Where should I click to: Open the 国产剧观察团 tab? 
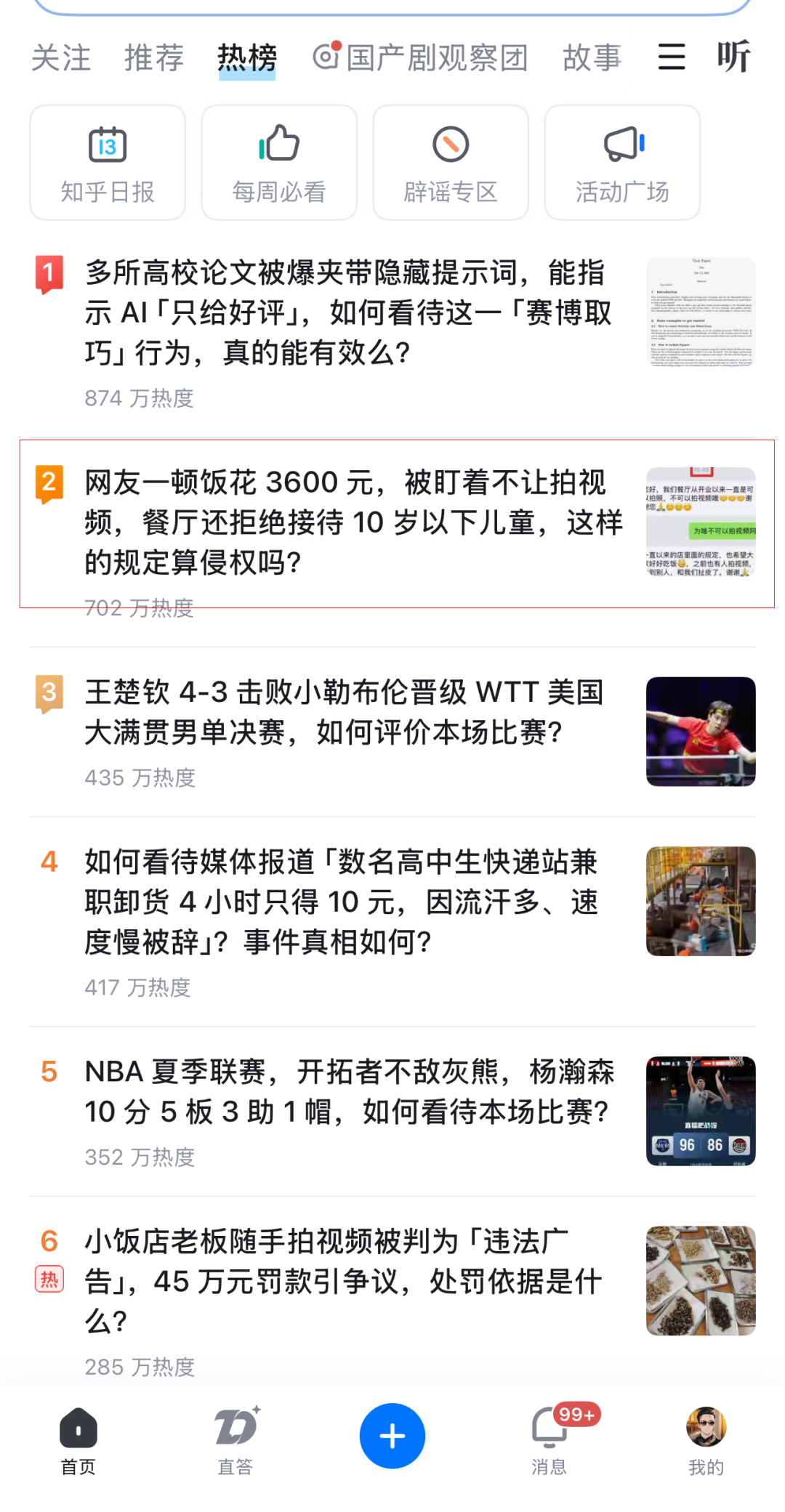point(421,58)
